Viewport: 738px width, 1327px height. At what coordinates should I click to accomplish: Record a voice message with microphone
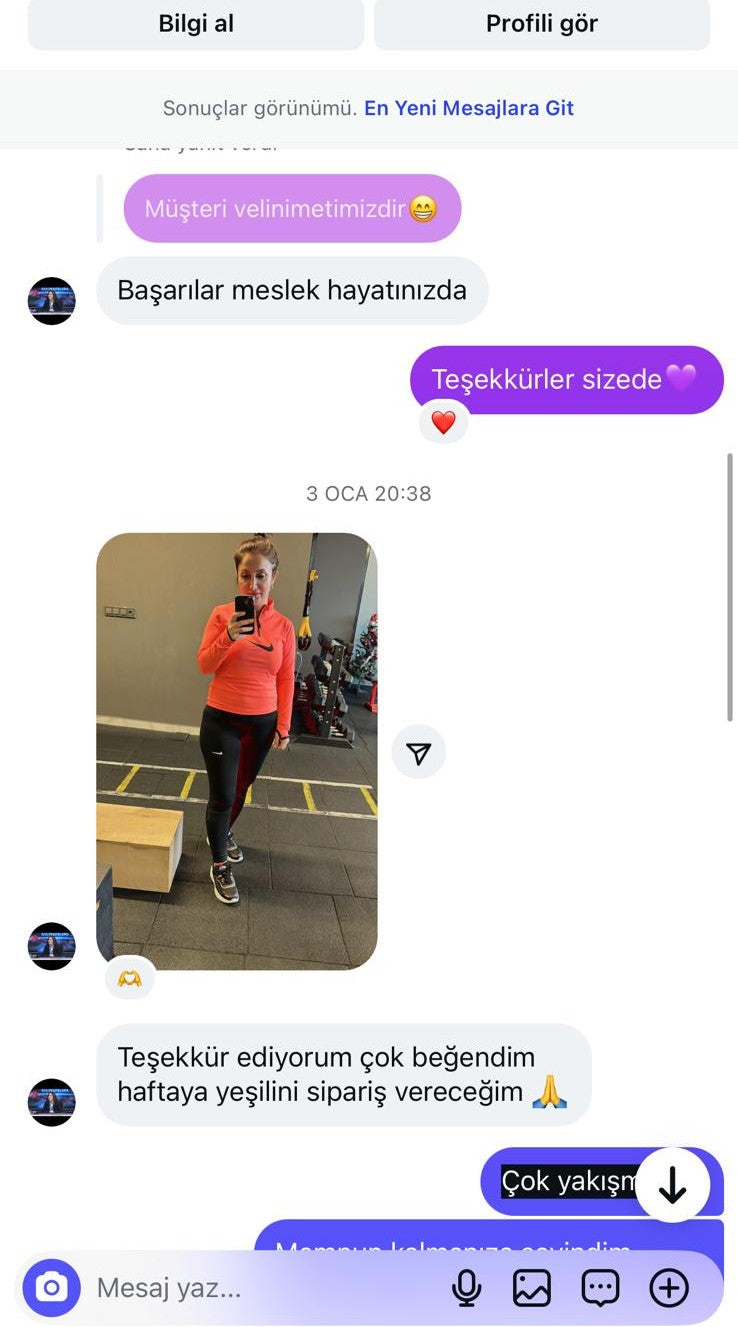point(466,1288)
